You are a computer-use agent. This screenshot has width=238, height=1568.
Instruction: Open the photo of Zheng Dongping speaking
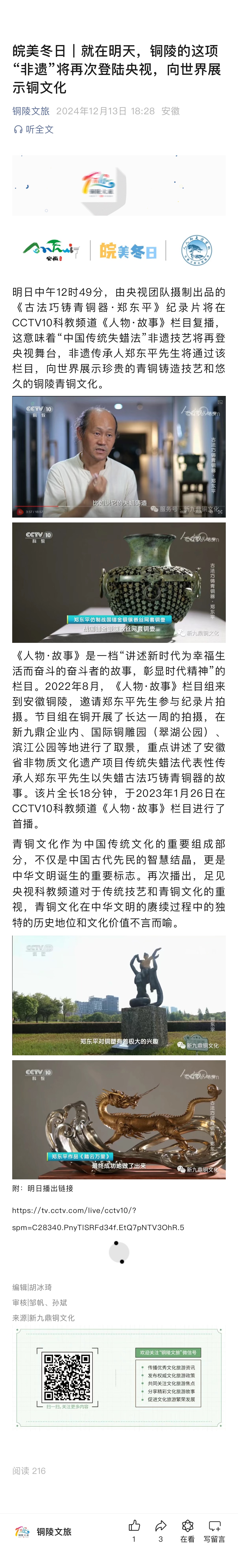click(119, 456)
